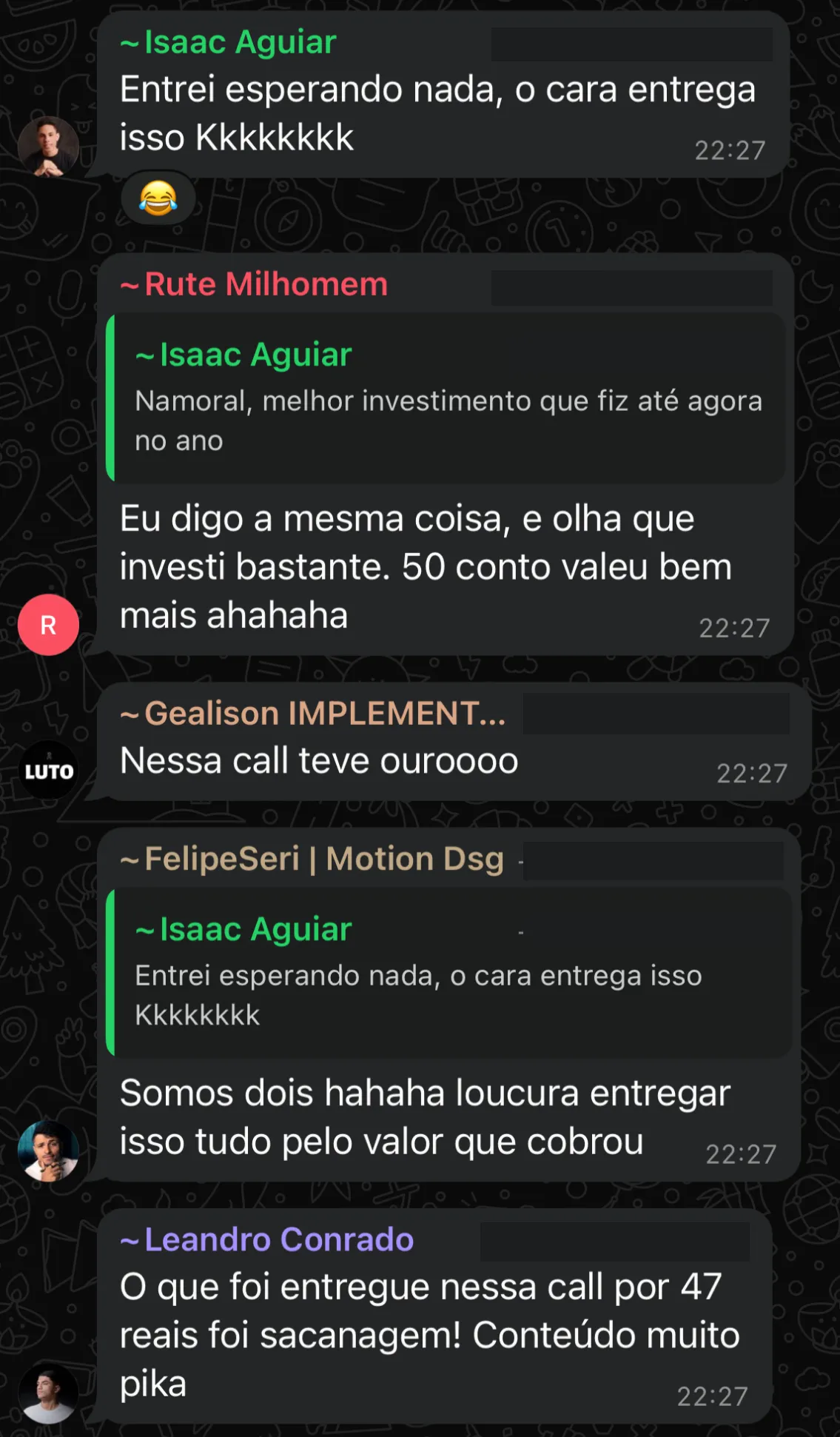The image size is (840, 1437).
Task: Jump to the quoted message in Rute's reply
Action: 447,399
